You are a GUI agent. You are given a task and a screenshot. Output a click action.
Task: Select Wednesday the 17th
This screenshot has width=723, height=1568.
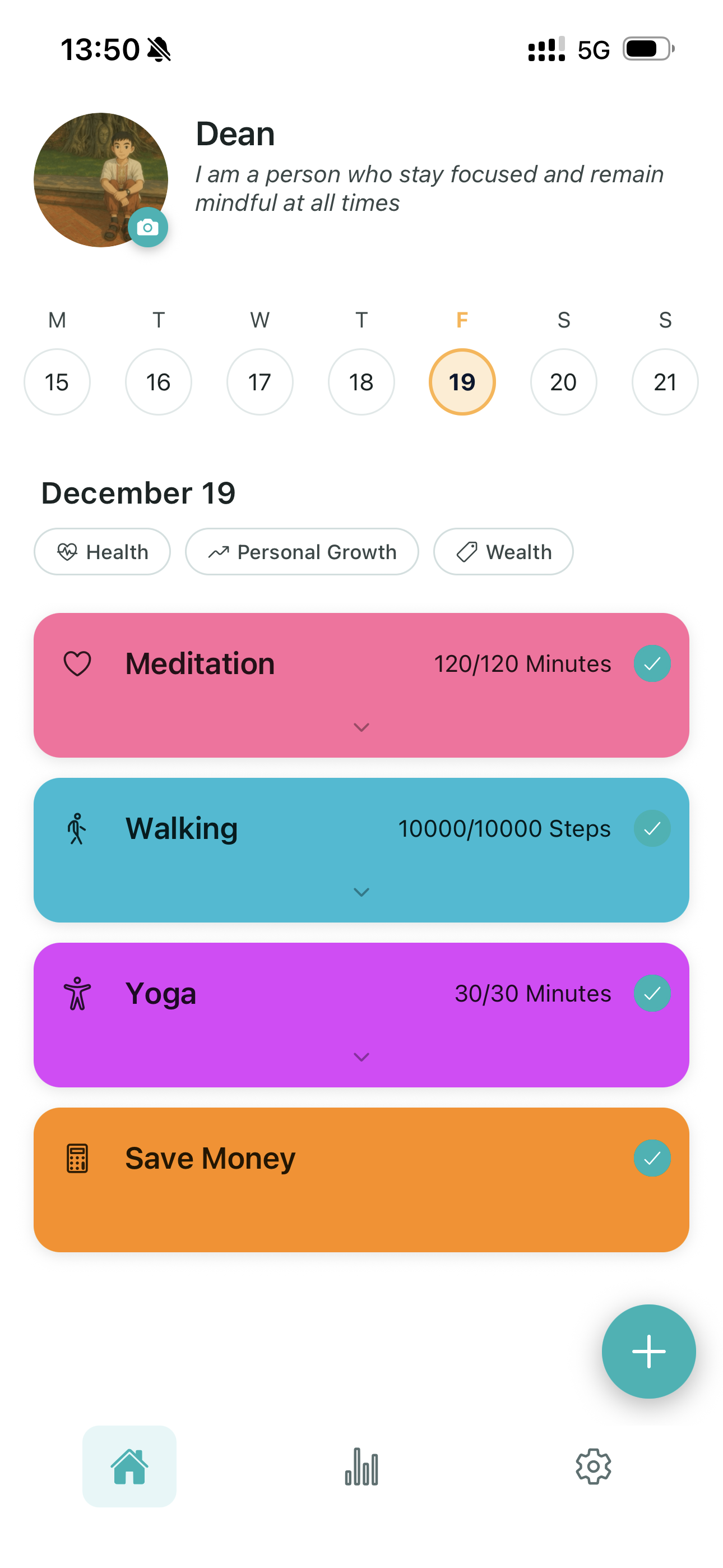pos(260,382)
